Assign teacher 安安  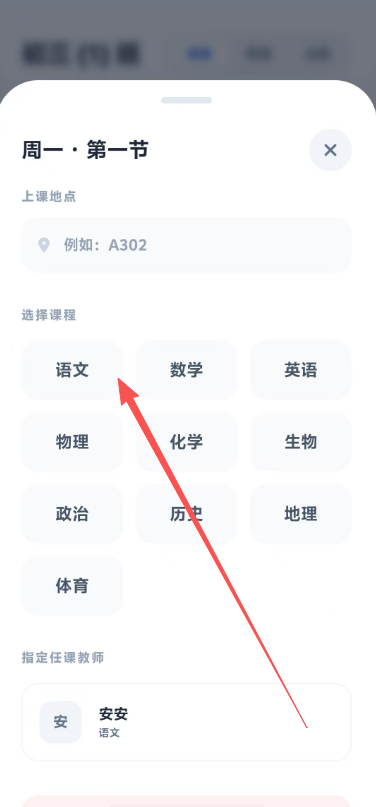(x=187, y=722)
